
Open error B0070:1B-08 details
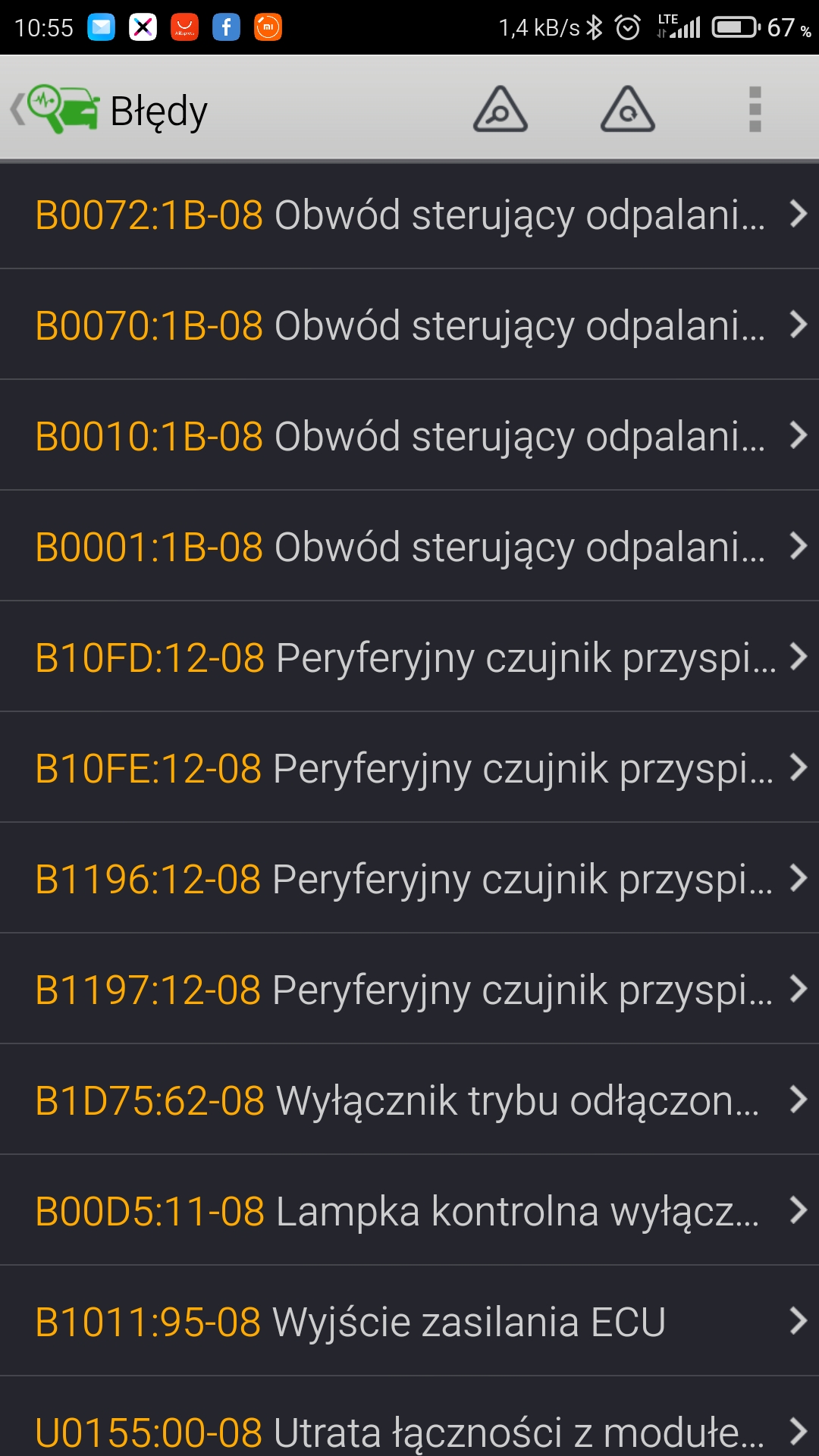tap(409, 325)
